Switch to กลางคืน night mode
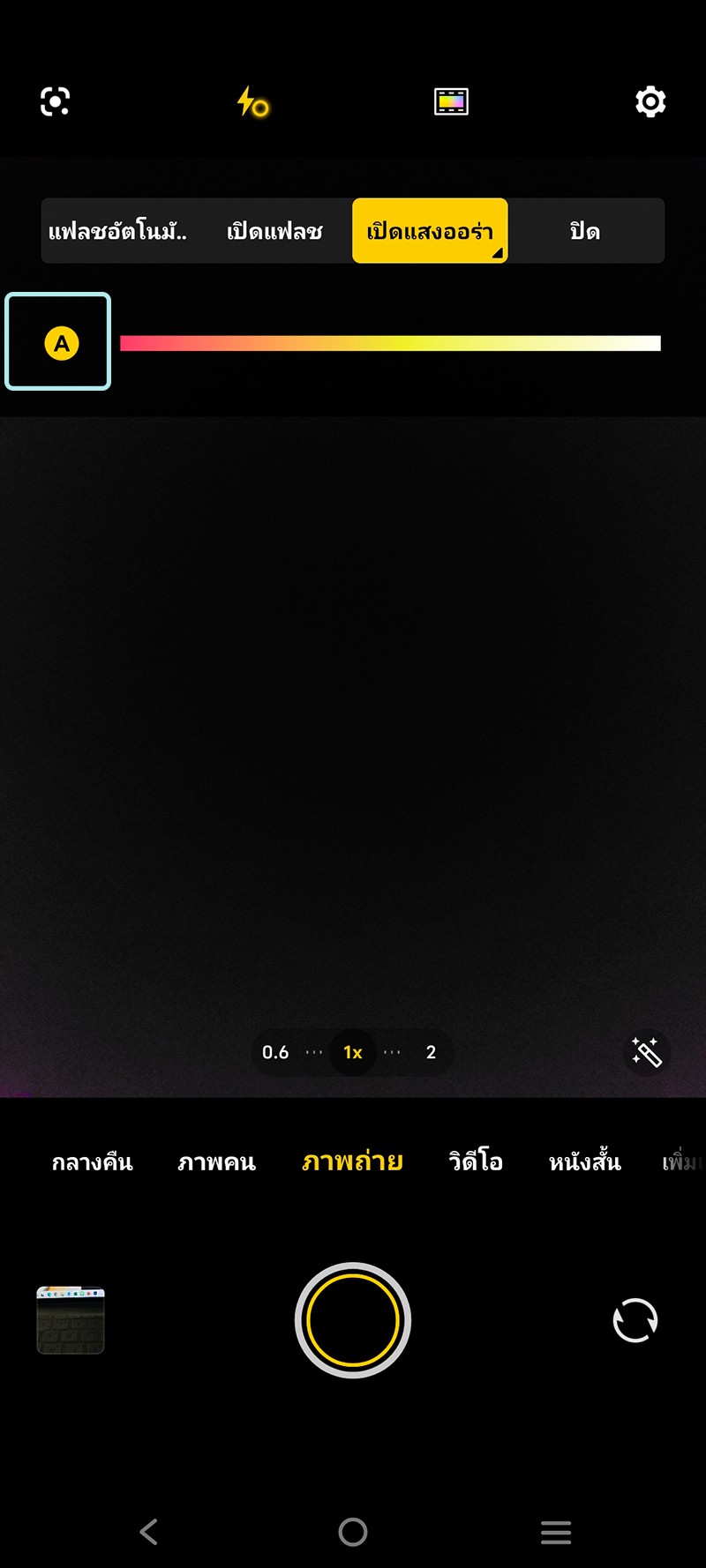This screenshot has width=706, height=1568. tap(92, 1162)
